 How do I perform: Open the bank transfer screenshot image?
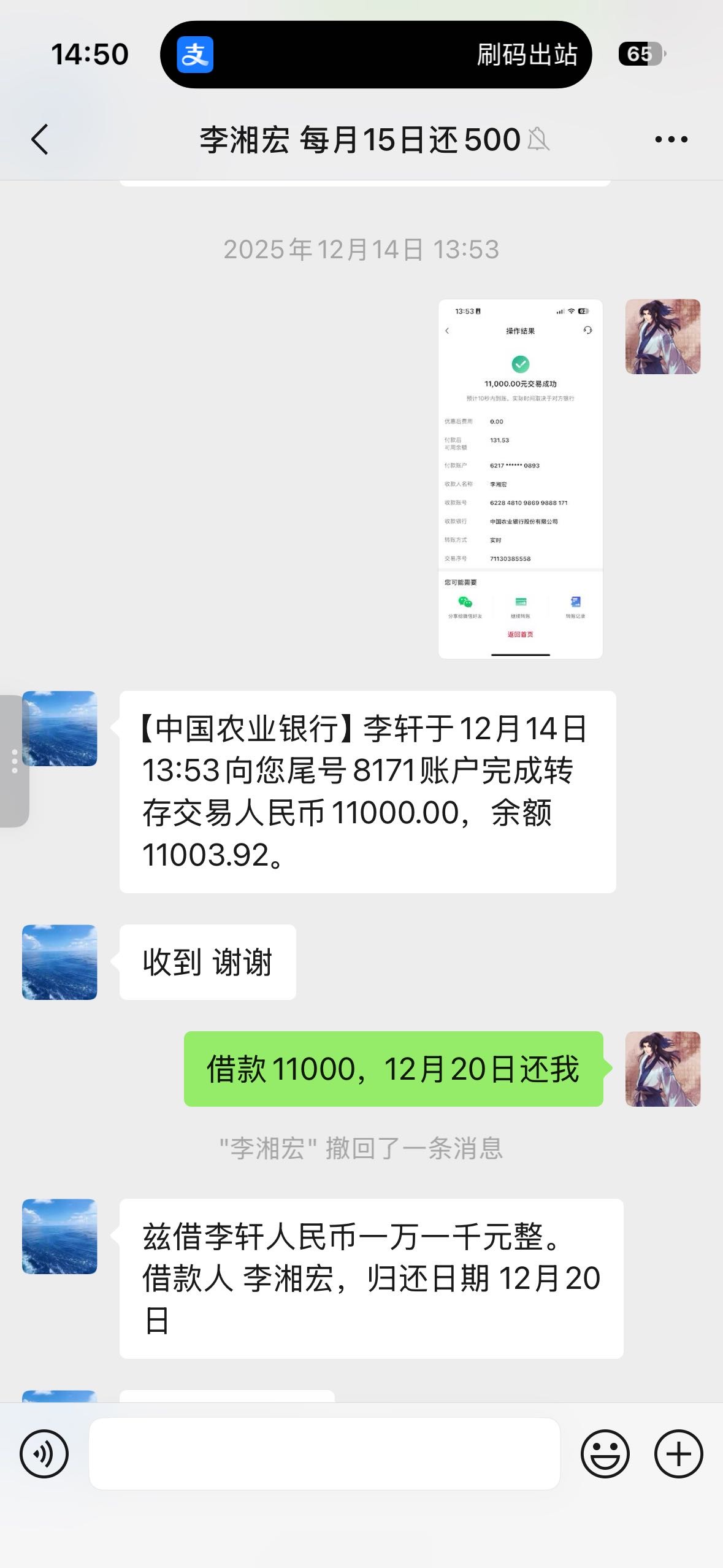520,479
